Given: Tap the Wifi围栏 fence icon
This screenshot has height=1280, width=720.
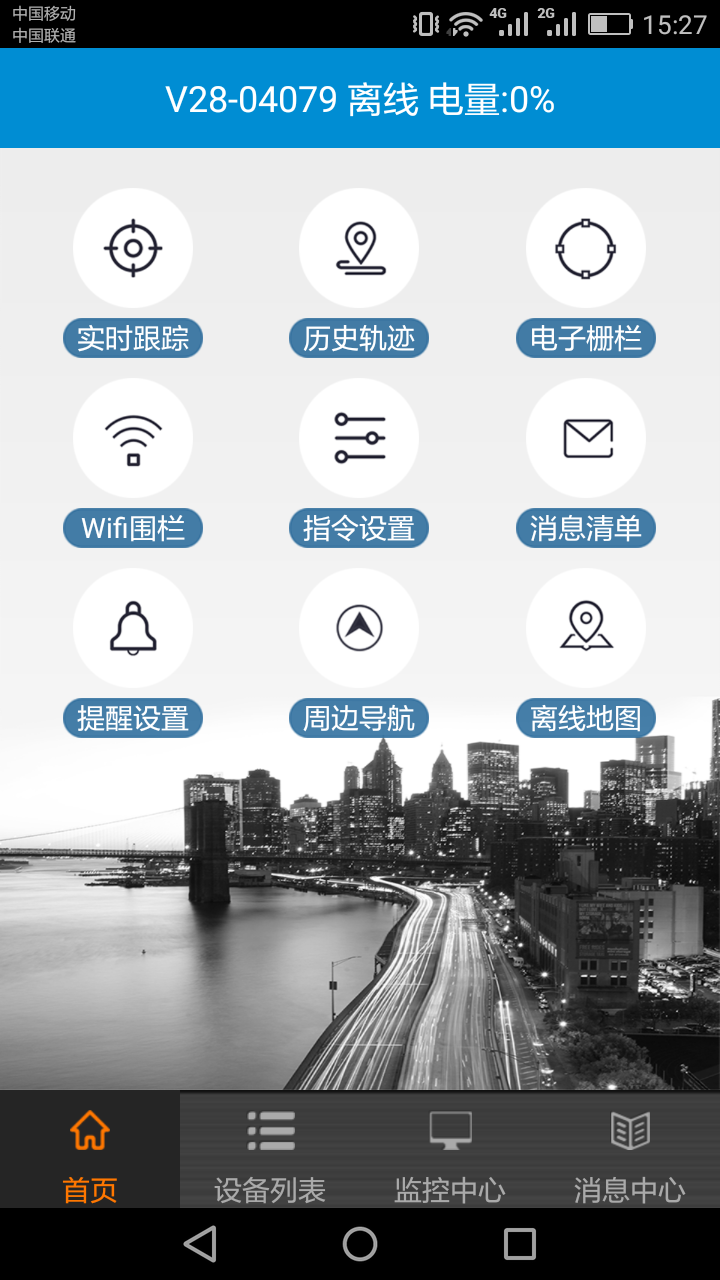Looking at the screenshot, I should (132, 438).
